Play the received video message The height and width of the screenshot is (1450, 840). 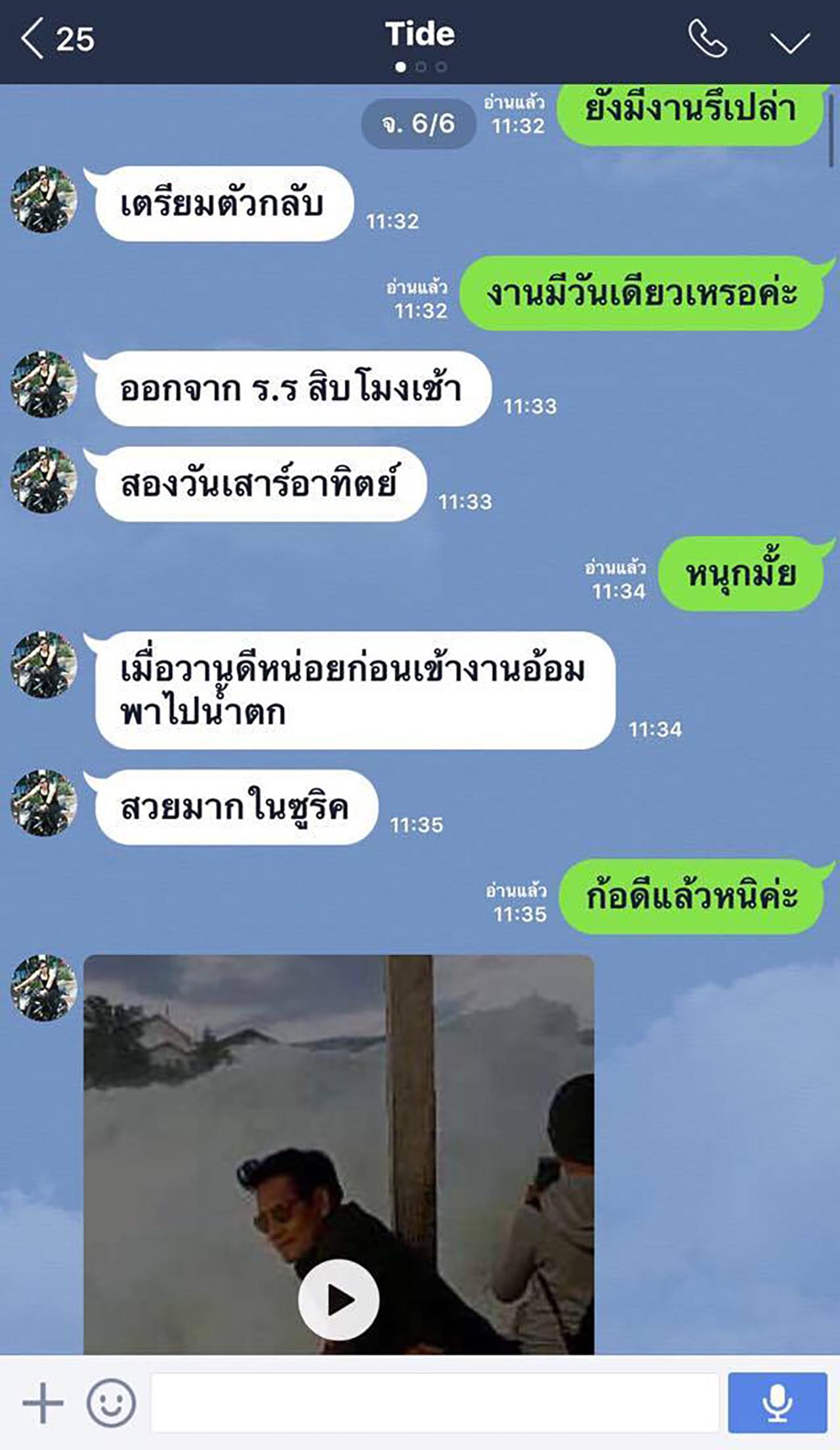[x=339, y=1299]
